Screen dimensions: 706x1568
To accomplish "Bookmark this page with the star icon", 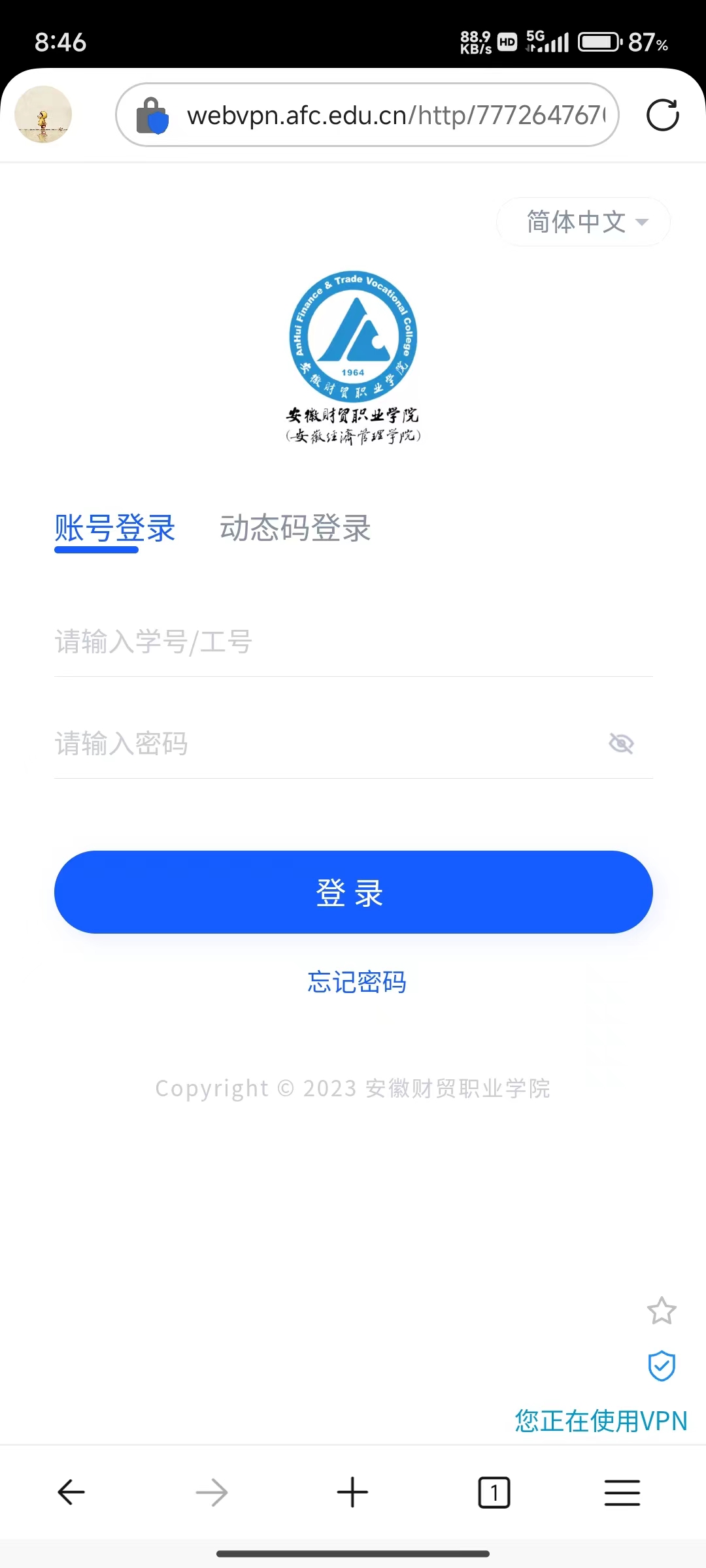I will (x=662, y=1311).
